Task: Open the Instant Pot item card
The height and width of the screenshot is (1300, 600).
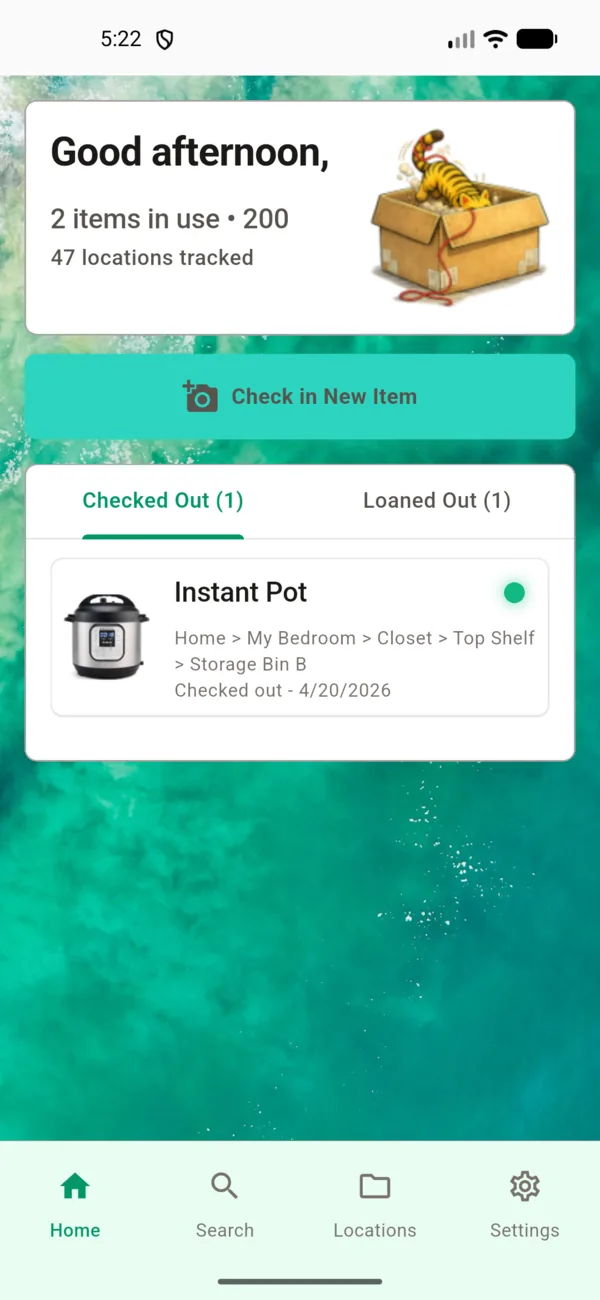Action: tap(300, 637)
